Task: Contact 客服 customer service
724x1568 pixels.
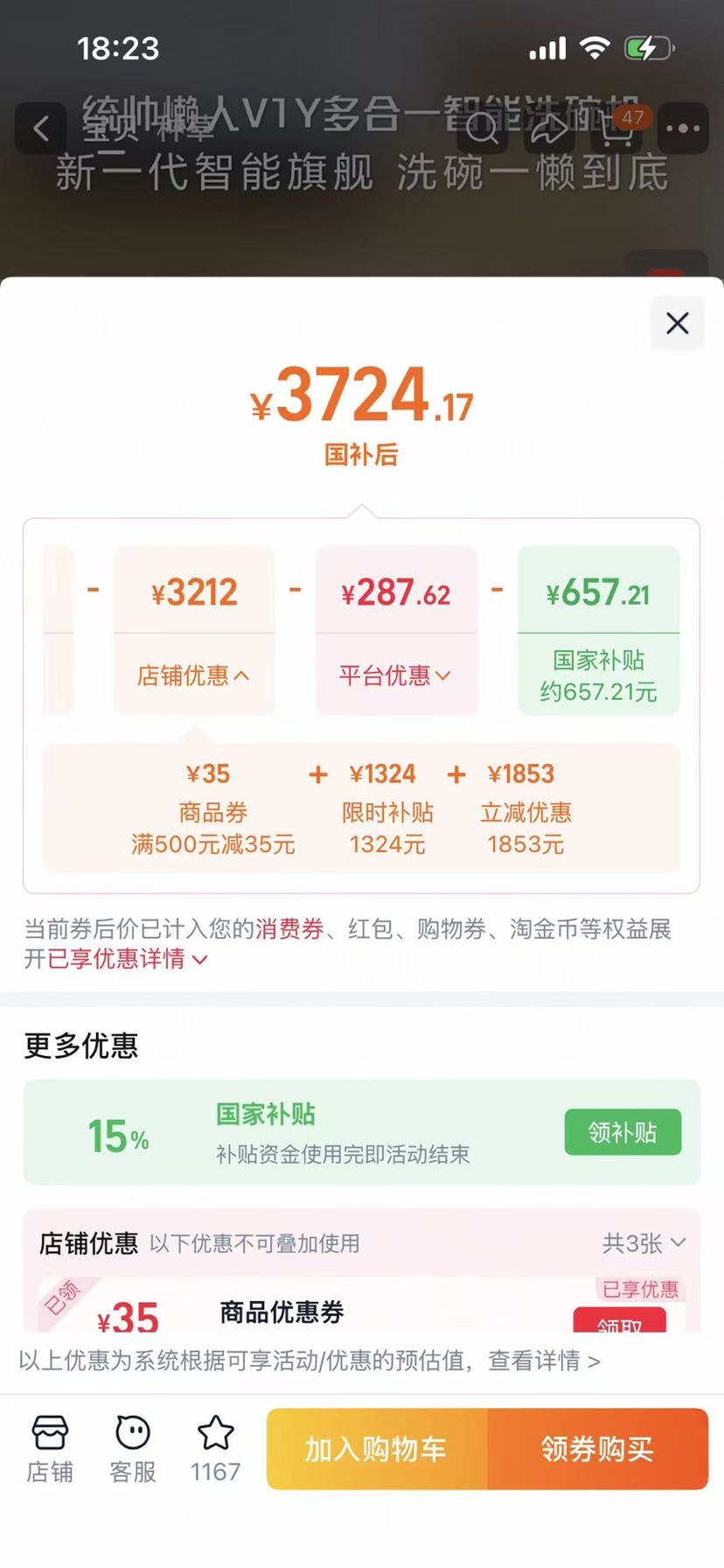Action: coord(133,1449)
